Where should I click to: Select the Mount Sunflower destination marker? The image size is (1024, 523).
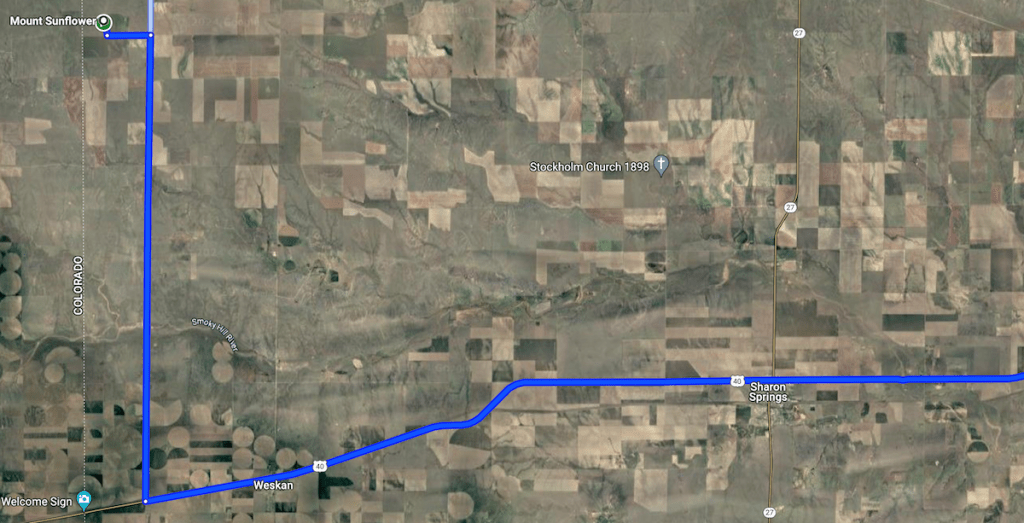[105, 21]
